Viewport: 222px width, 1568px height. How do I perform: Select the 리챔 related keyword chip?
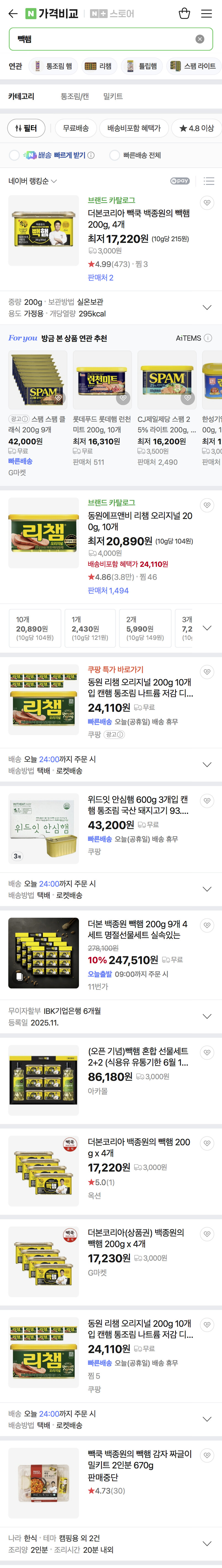(99, 66)
